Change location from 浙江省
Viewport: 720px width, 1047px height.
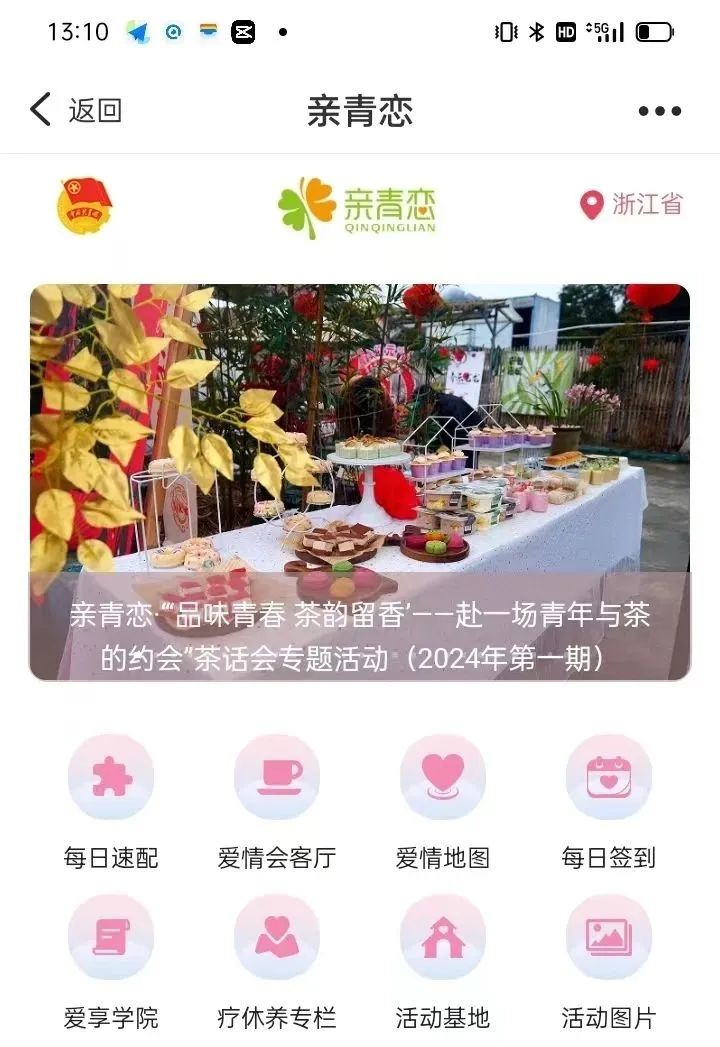[632, 204]
